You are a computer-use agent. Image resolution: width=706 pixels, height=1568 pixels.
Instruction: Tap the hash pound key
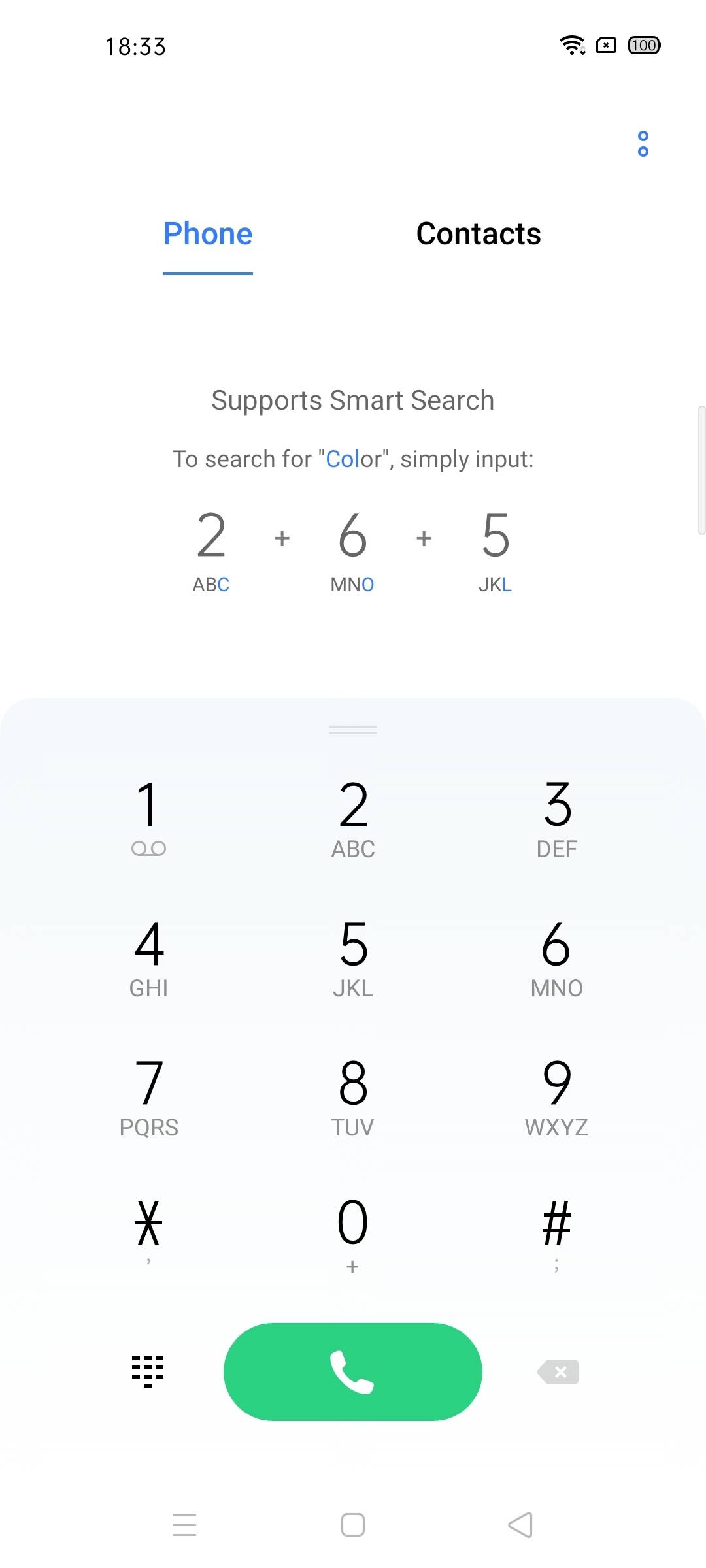557,1232
